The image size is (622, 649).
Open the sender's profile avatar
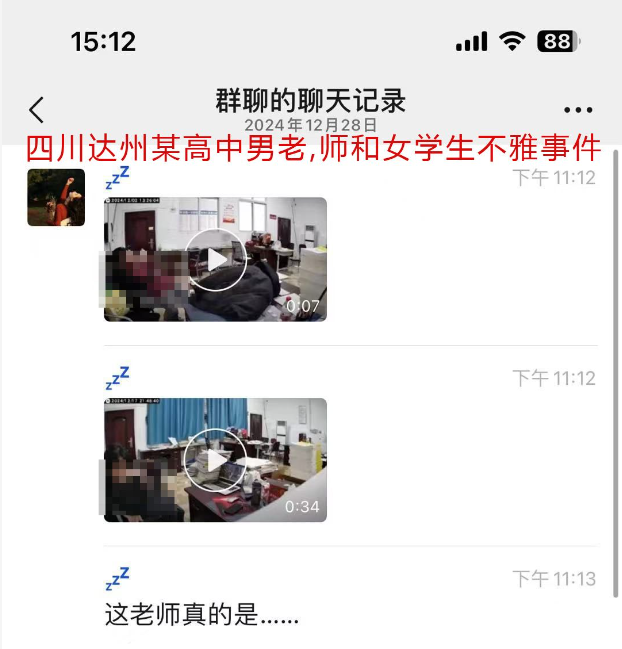[x=56, y=197]
